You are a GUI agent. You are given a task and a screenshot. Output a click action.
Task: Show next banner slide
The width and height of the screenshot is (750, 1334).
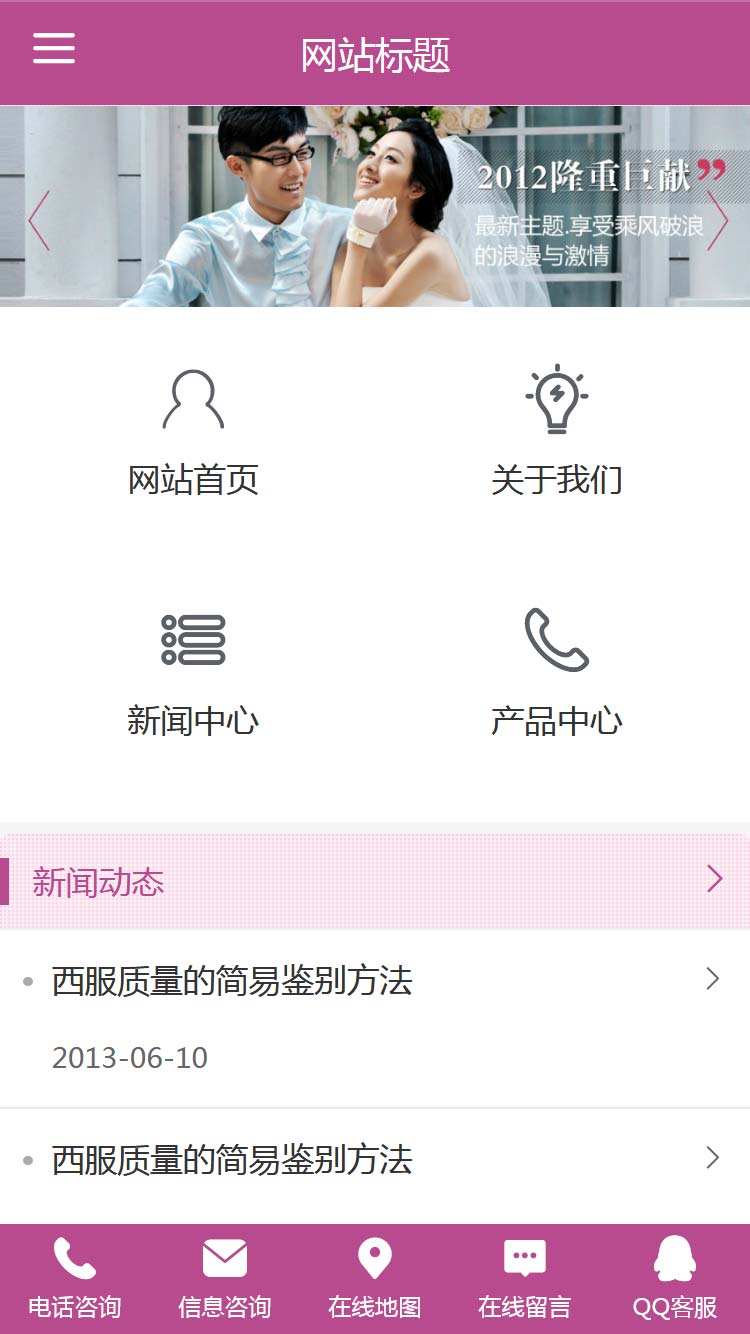click(x=717, y=220)
